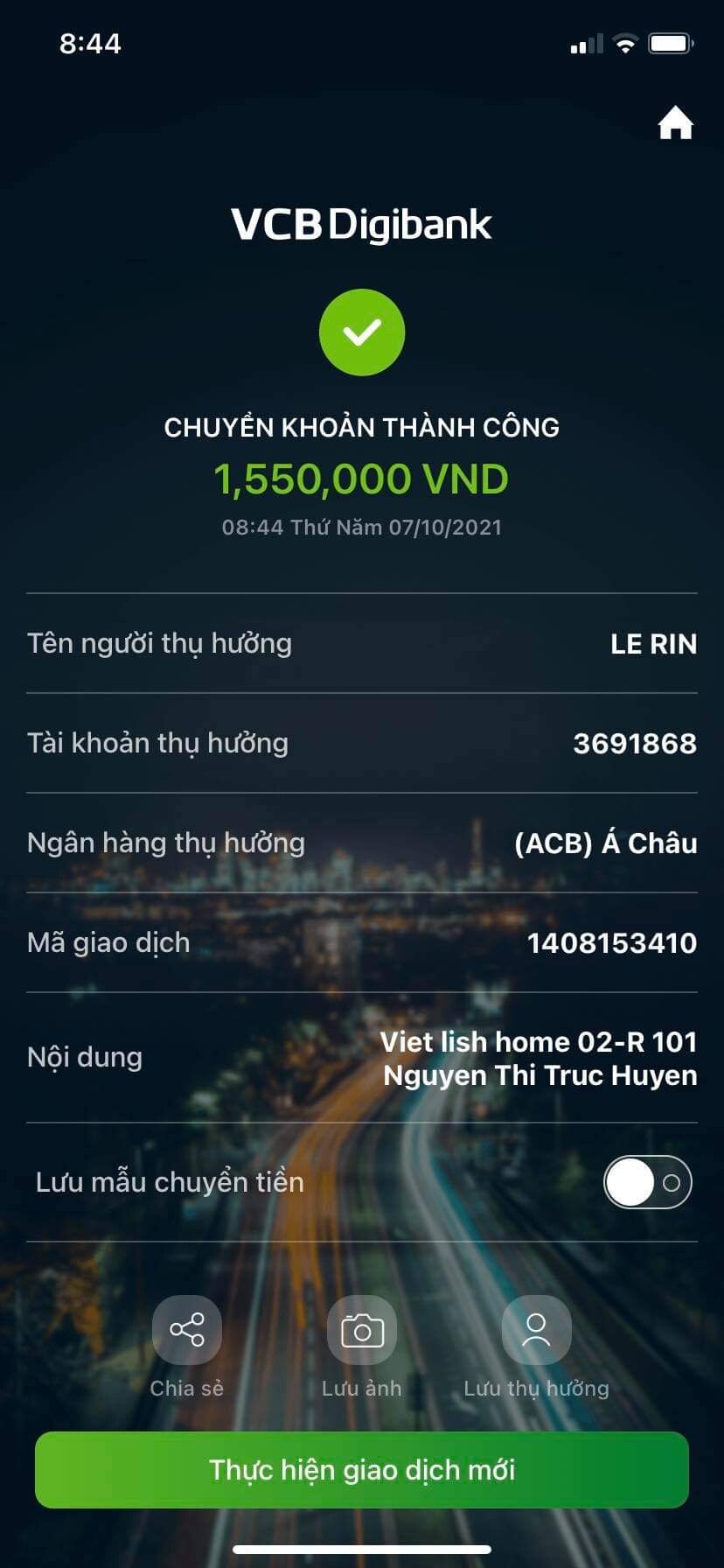The image size is (724, 1568).
Task: Go to the home screen icon
Action: [x=675, y=123]
